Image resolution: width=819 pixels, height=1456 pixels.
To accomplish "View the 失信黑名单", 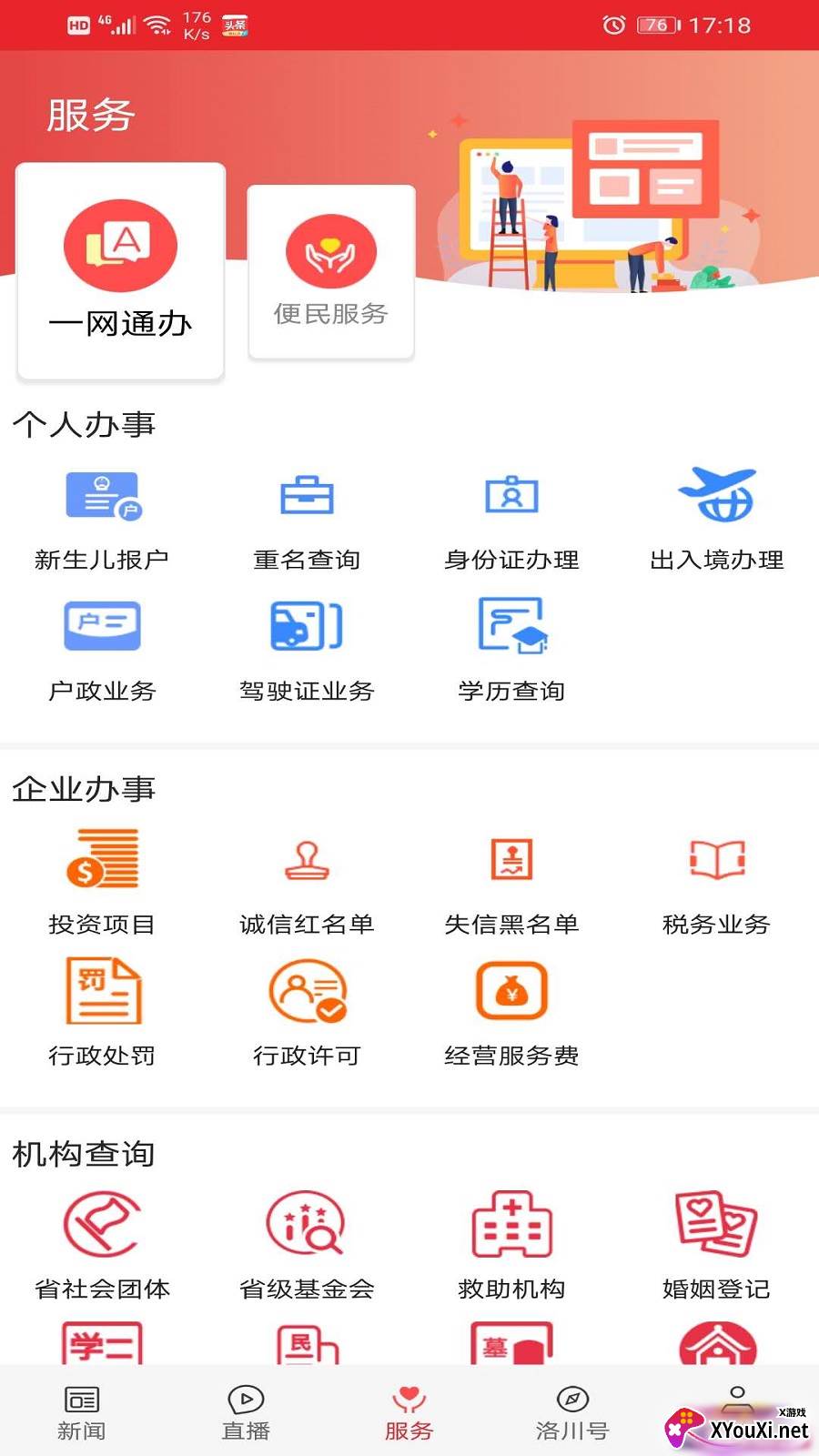I will pos(511,883).
